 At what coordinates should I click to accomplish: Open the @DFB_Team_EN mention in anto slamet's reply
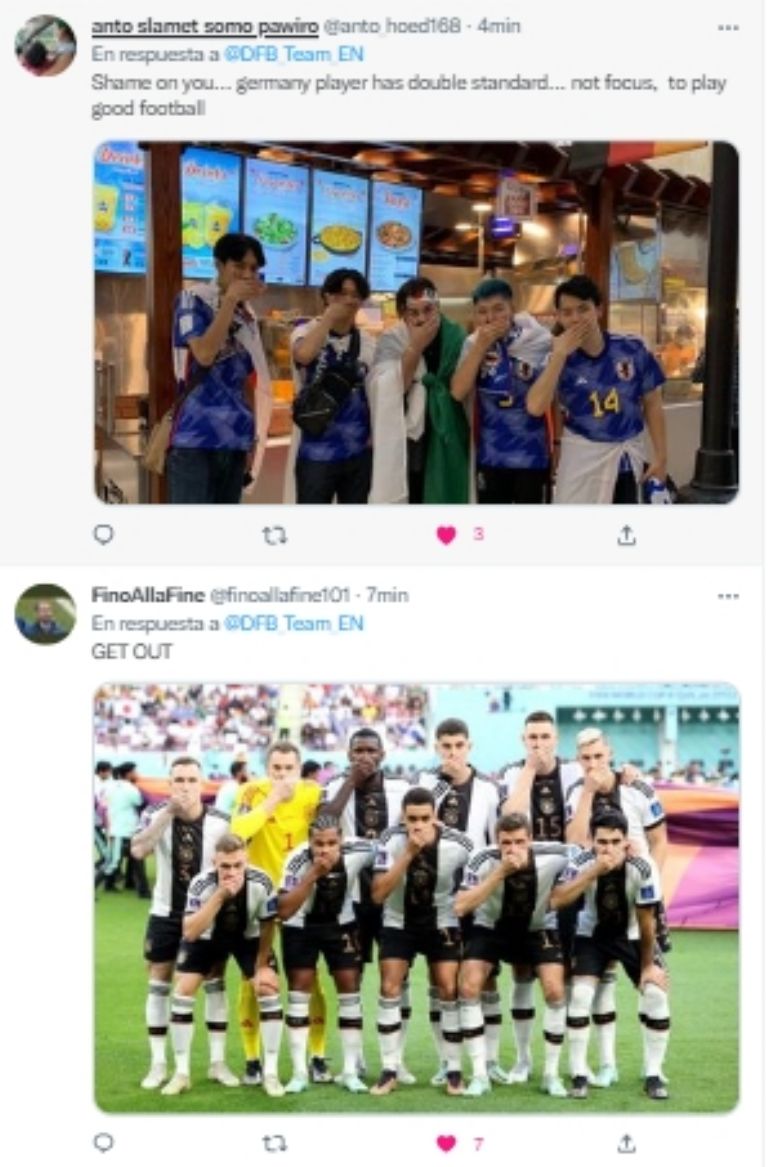[293, 54]
